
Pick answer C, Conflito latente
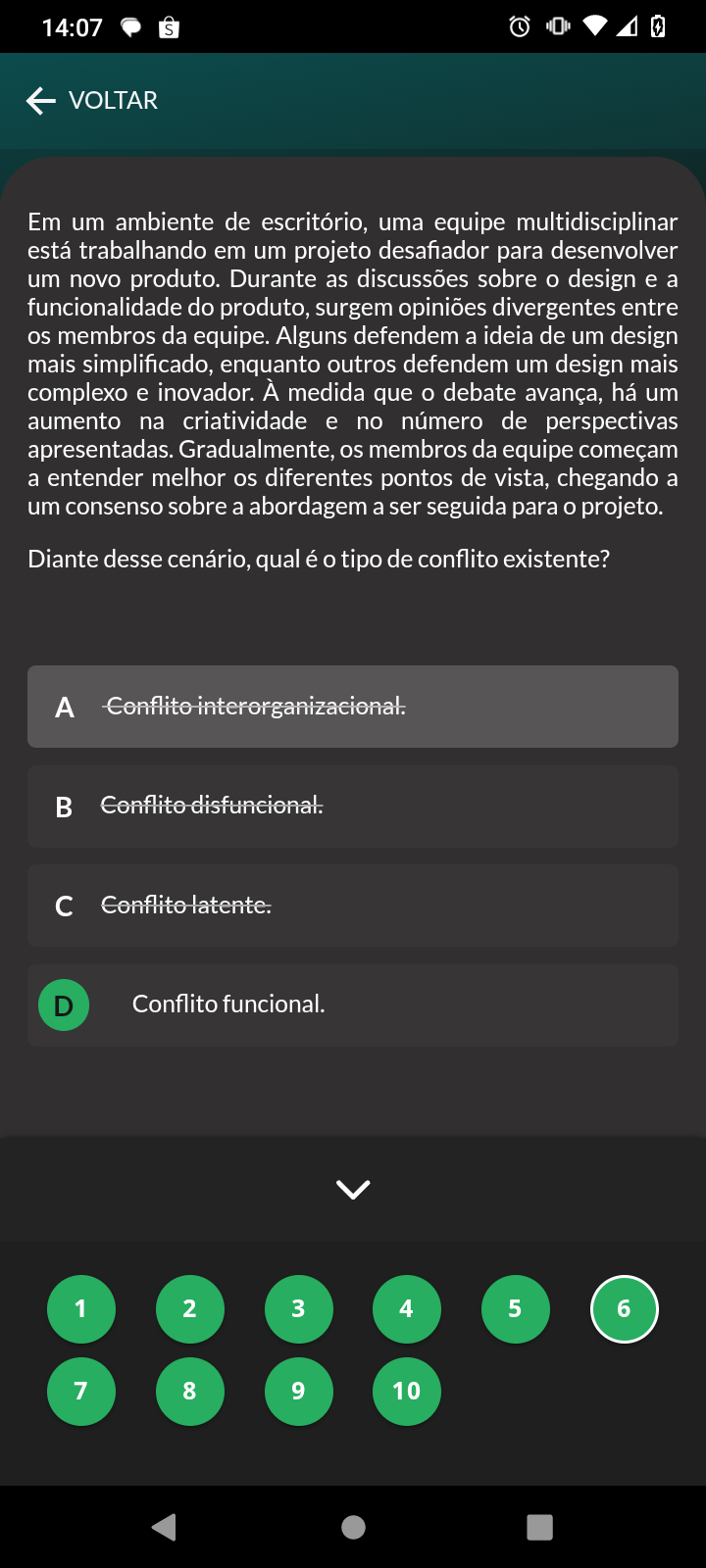[x=353, y=906]
